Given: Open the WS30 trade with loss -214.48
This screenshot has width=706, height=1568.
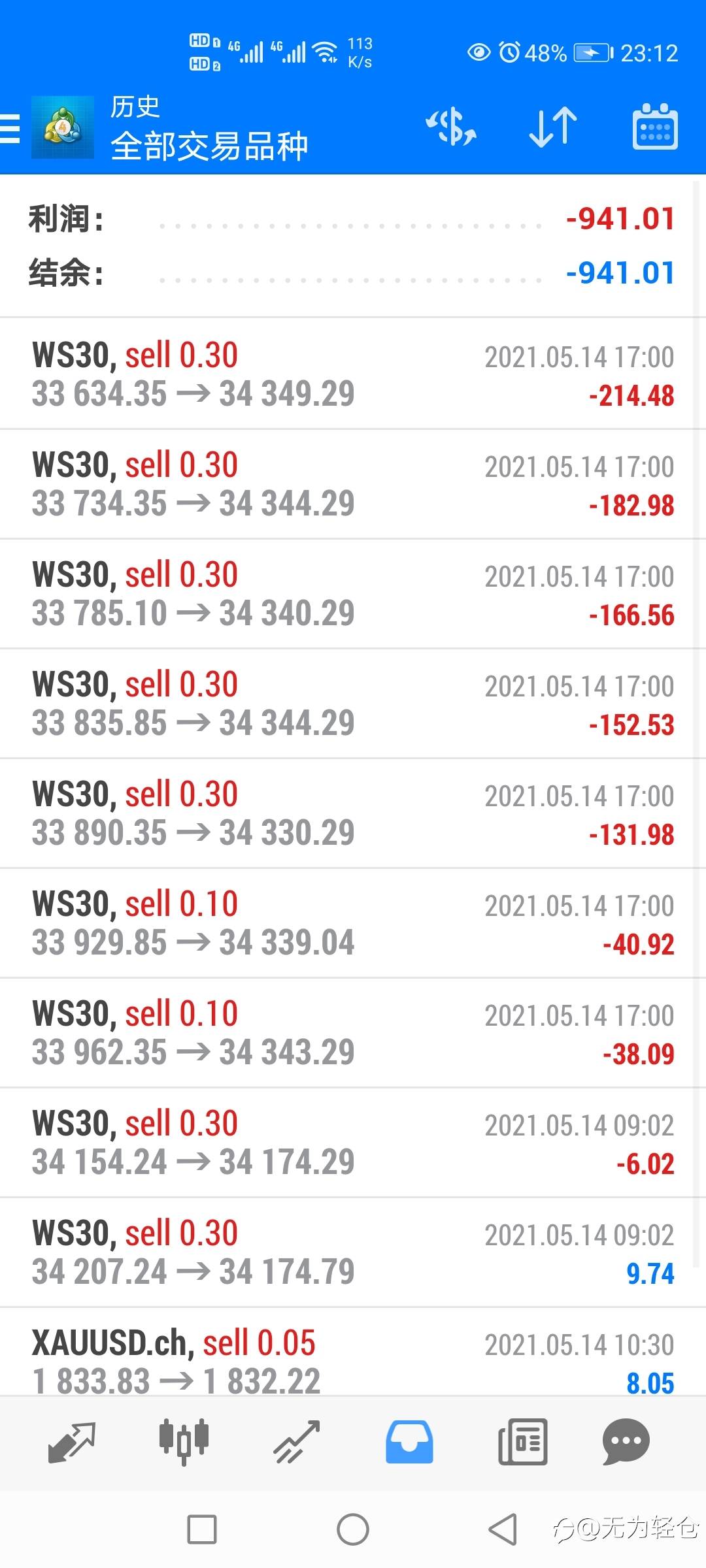Looking at the screenshot, I should pyautogui.click(x=353, y=374).
